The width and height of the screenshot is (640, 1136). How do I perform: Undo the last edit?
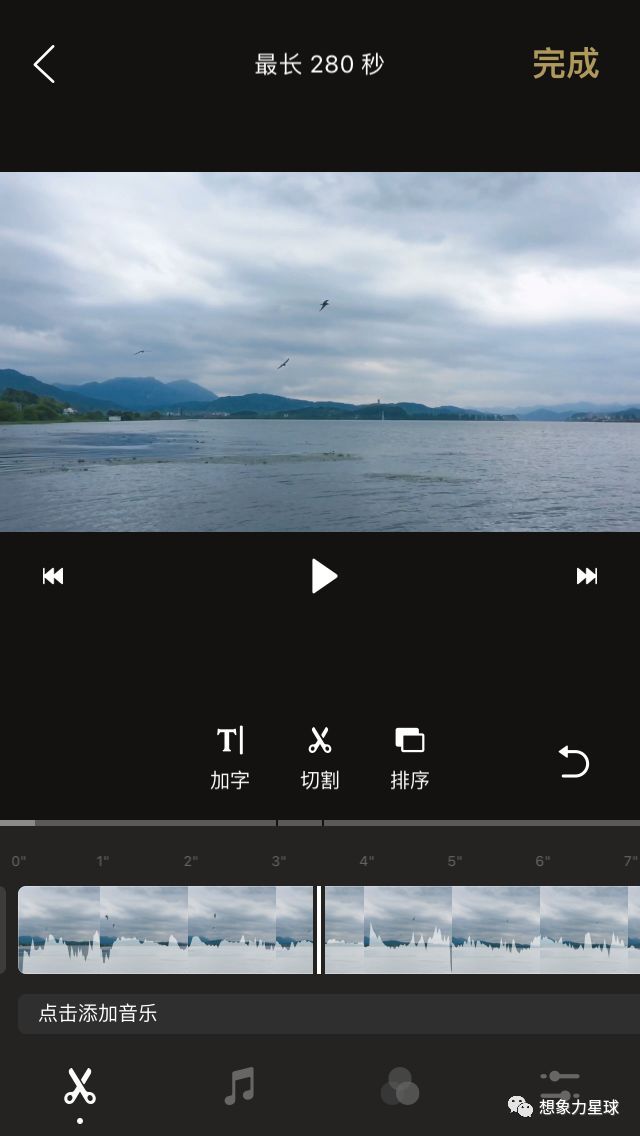pyautogui.click(x=573, y=762)
